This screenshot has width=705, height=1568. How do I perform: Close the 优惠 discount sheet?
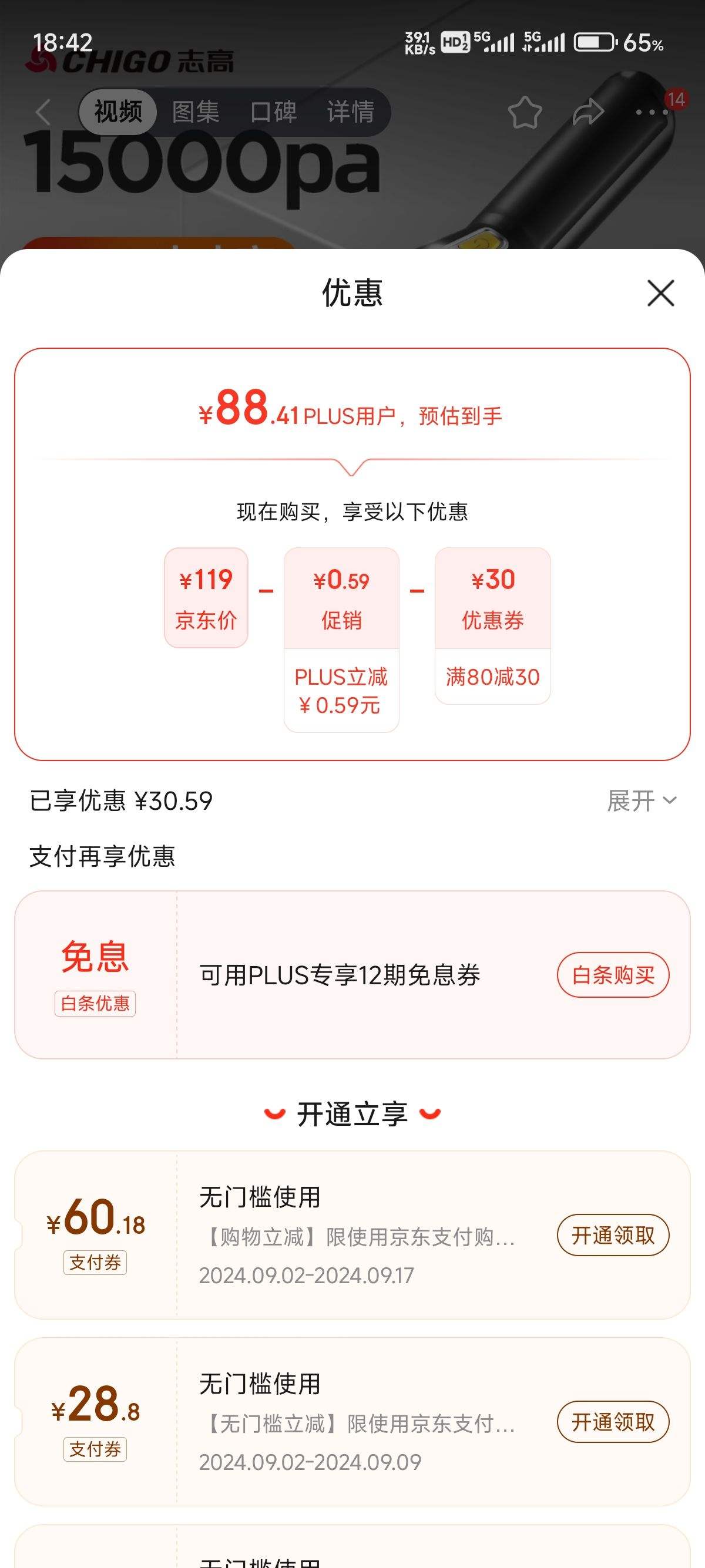pyautogui.click(x=660, y=294)
